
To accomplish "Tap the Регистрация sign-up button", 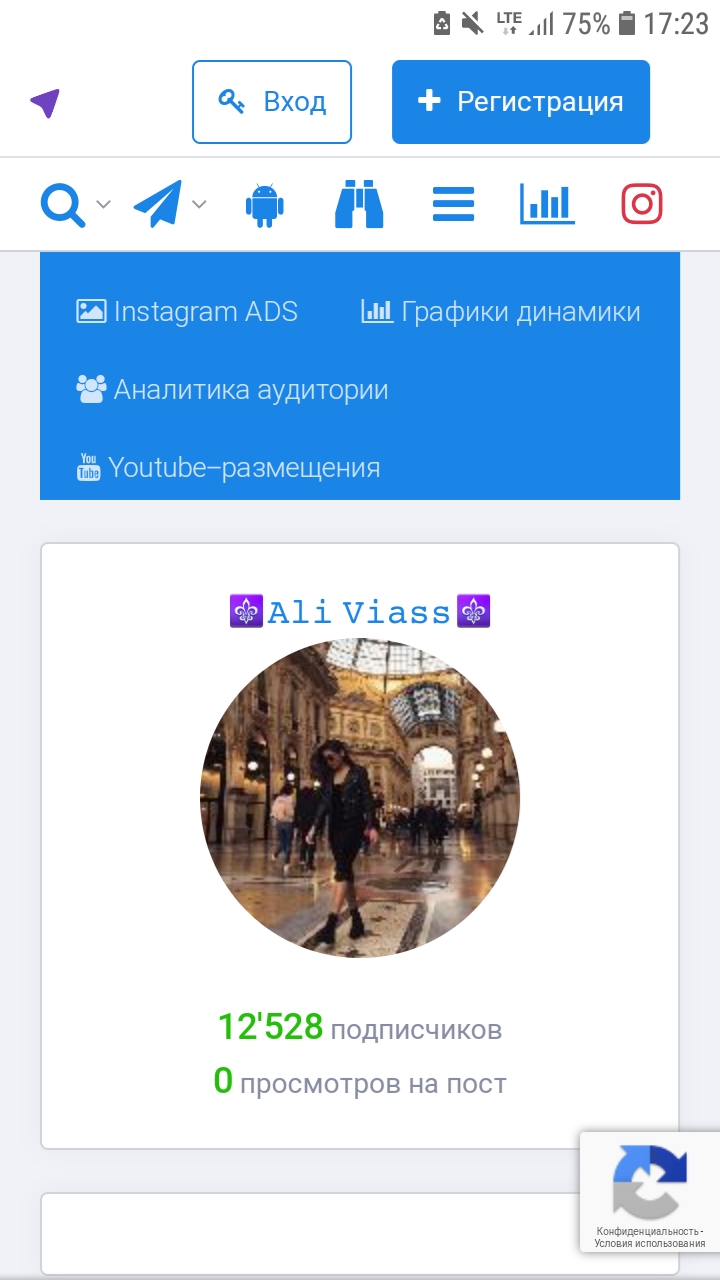I will click(x=521, y=102).
